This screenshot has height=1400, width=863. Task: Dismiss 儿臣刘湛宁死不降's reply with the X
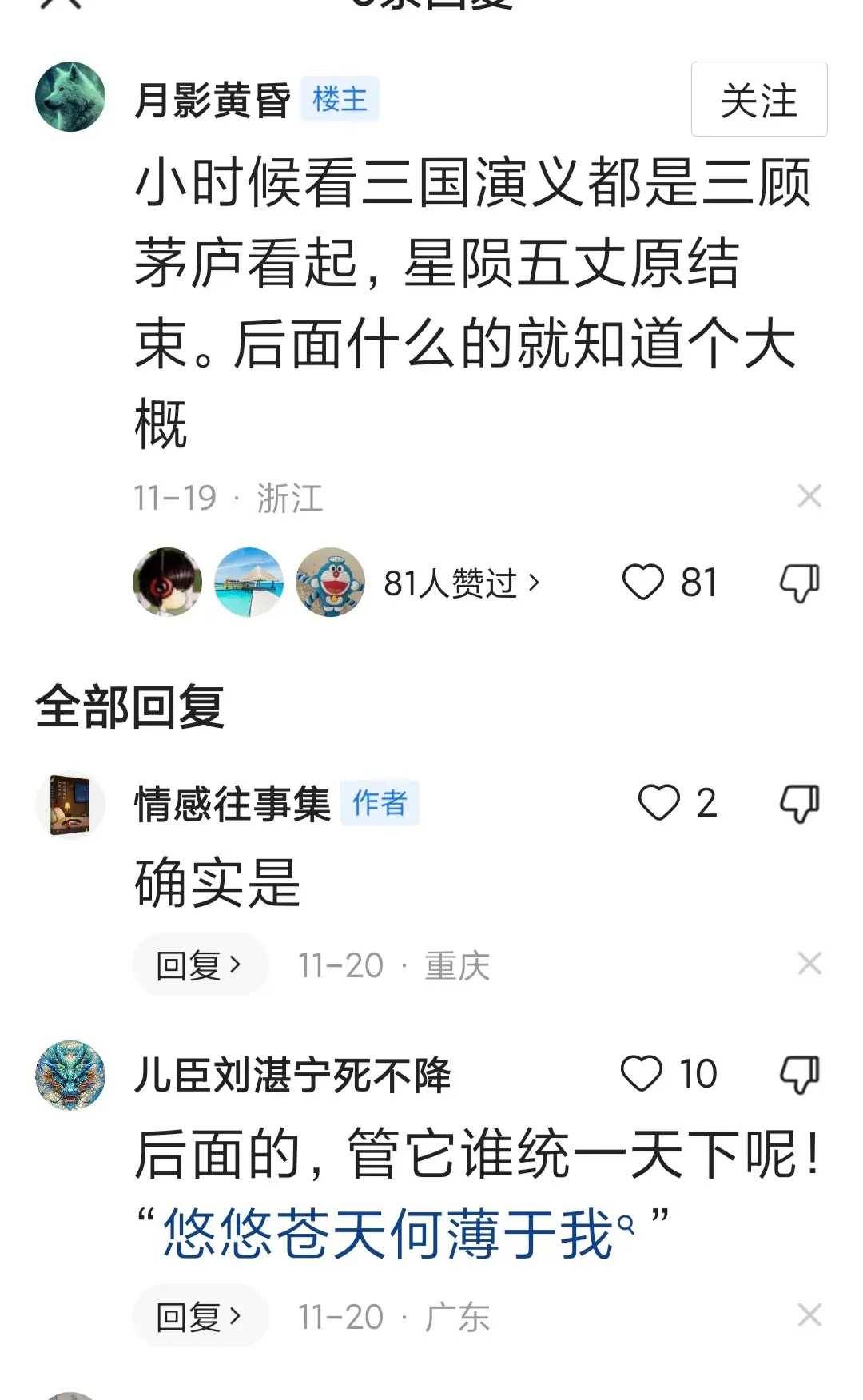coord(809,1315)
